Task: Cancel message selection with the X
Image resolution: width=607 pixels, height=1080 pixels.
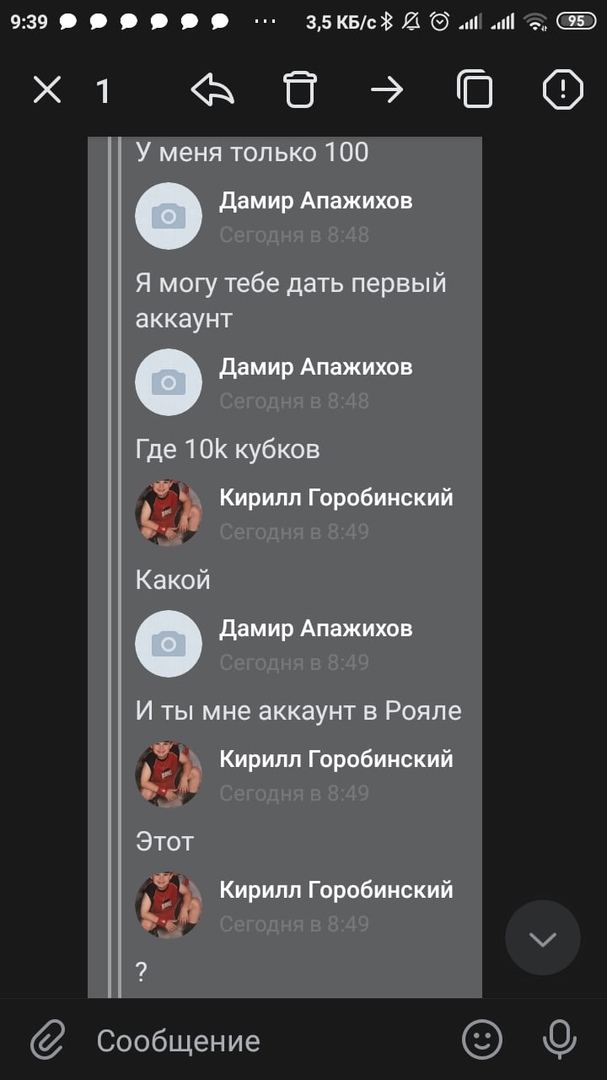Action: (x=47, y=91)
